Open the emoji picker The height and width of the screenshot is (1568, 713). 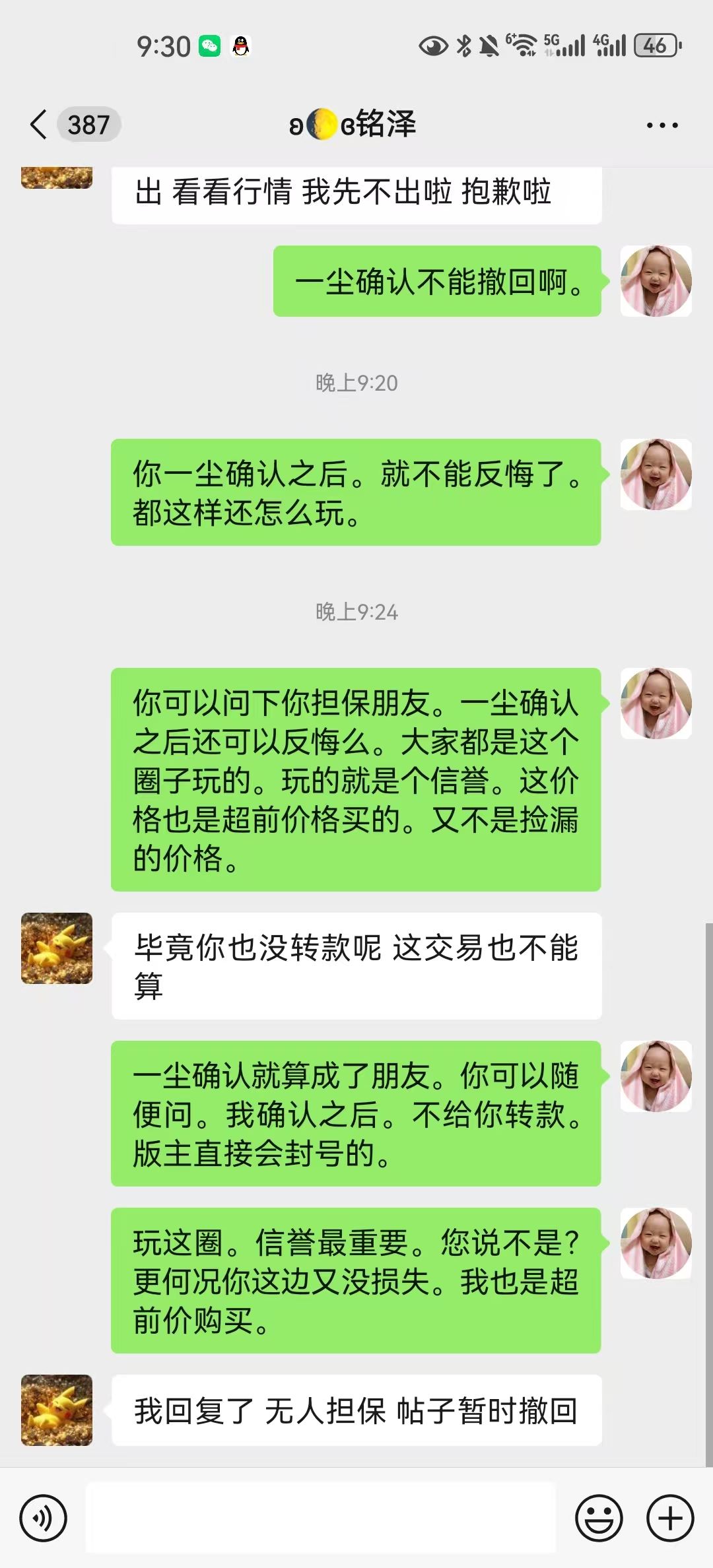pos(599,1519)
